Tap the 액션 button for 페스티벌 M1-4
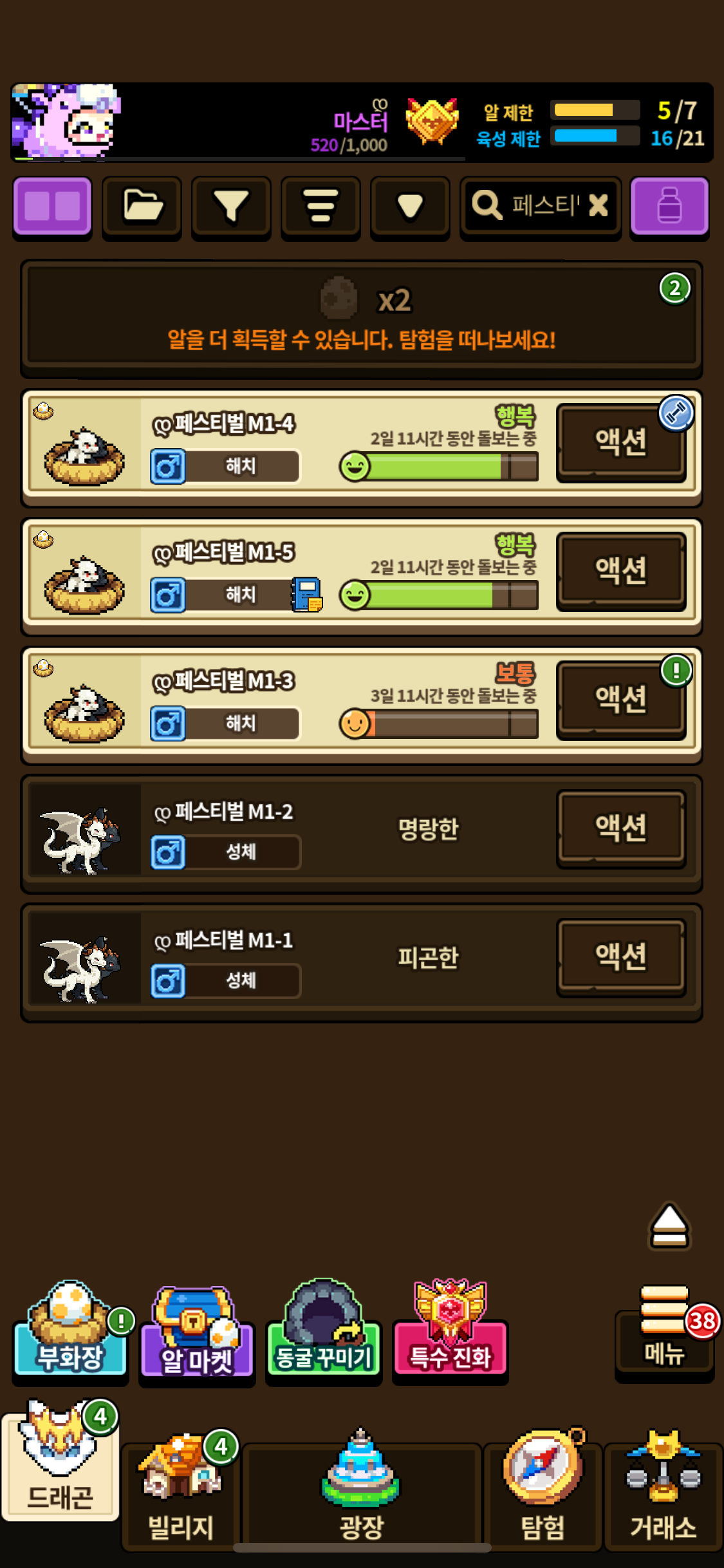 [620, 442]
